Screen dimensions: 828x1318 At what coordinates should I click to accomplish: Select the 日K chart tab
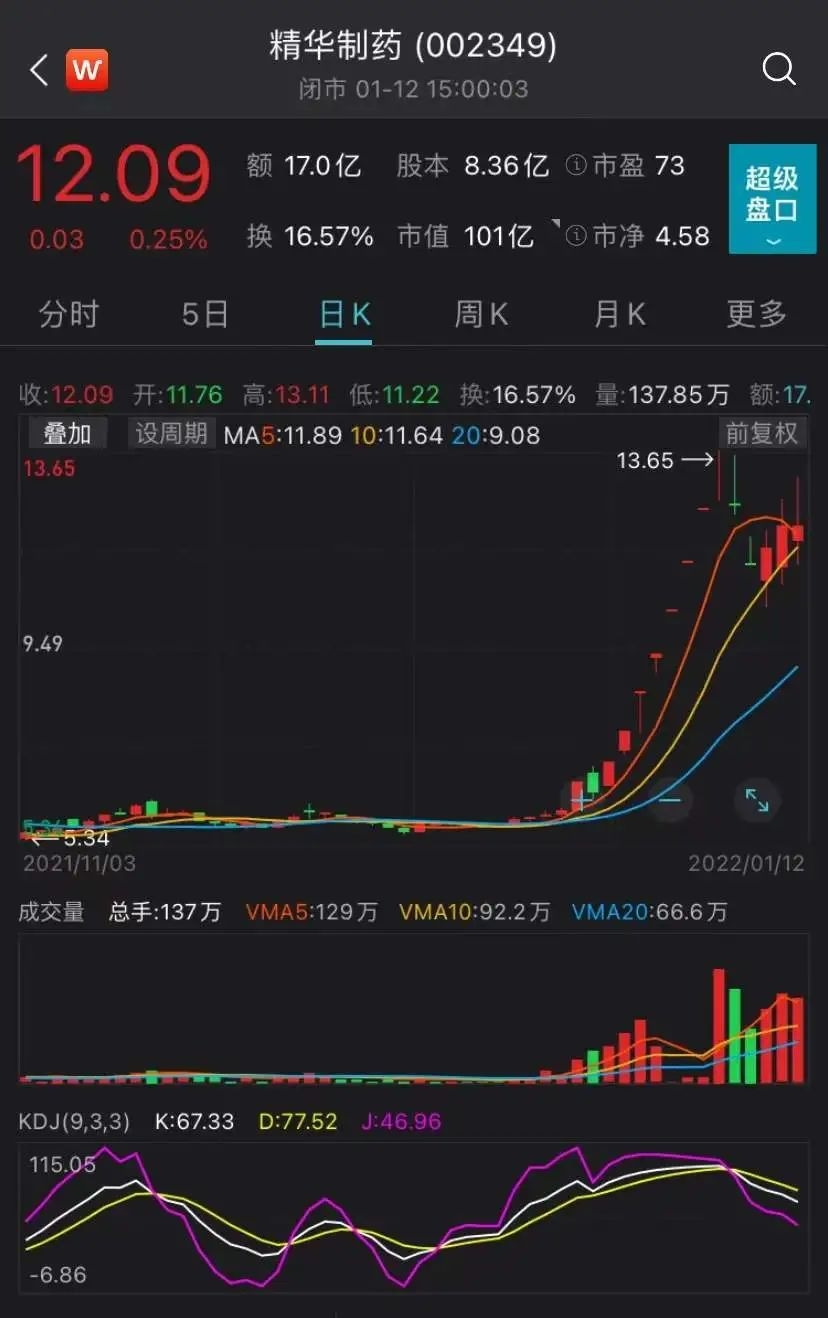pos(344,315)
